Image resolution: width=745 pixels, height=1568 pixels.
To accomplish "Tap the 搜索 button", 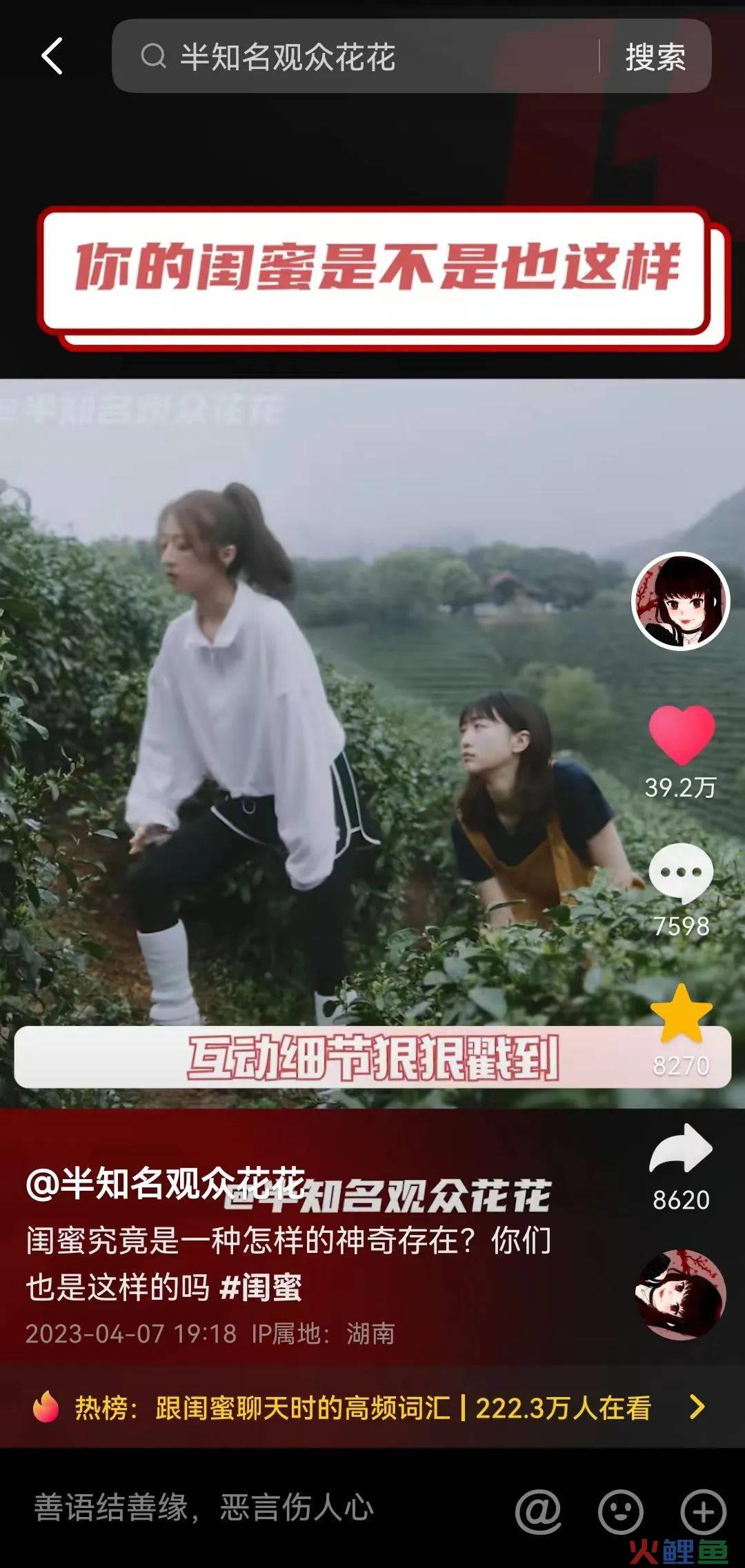I will pos(655,57).
